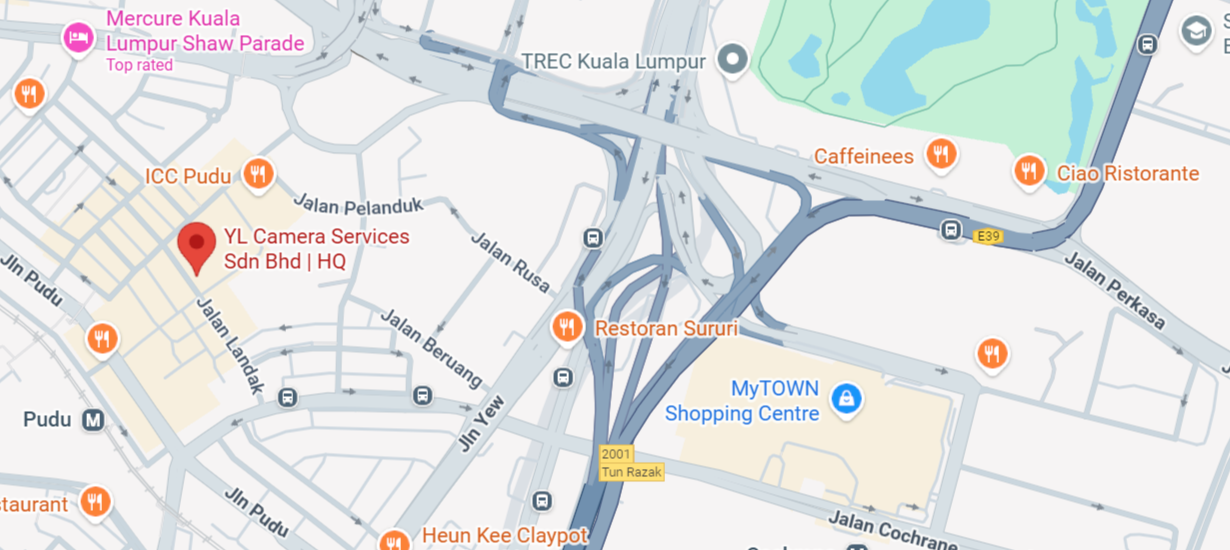Open the Restoran Sururi restaurant marker

[567, 326]
